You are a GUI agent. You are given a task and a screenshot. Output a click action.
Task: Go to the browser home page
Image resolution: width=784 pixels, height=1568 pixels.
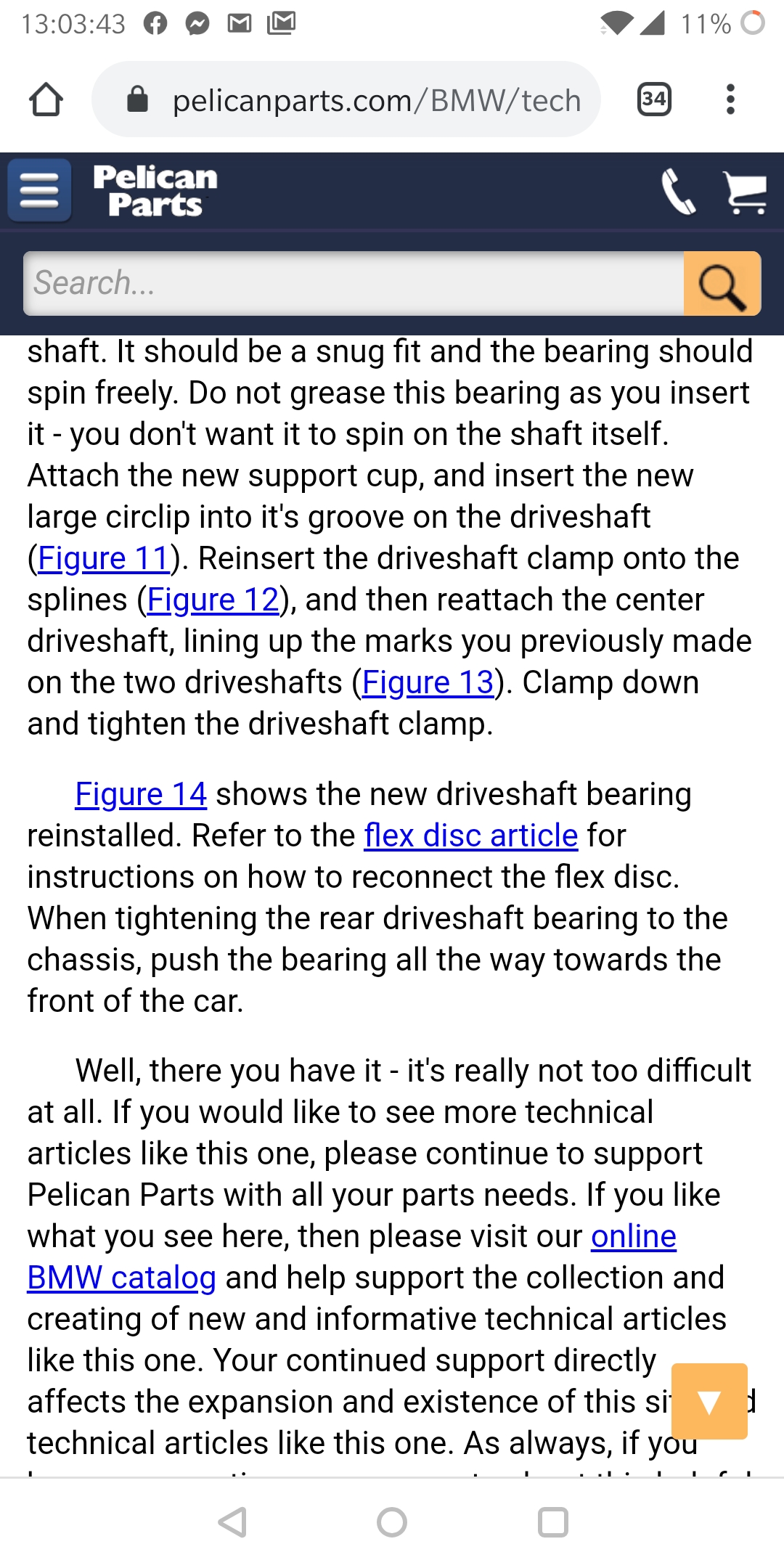[46, 99]
